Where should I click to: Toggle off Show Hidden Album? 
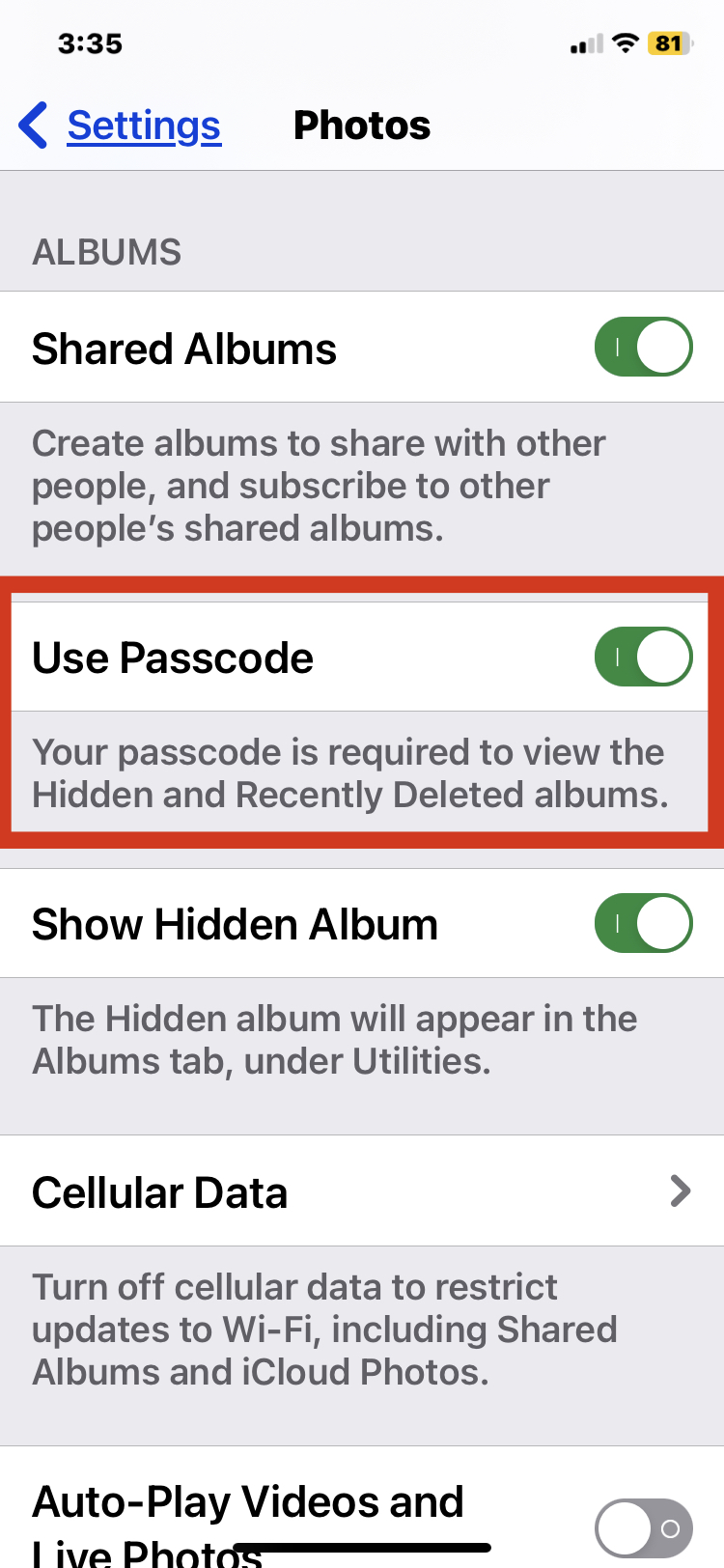tap(643, 924)
